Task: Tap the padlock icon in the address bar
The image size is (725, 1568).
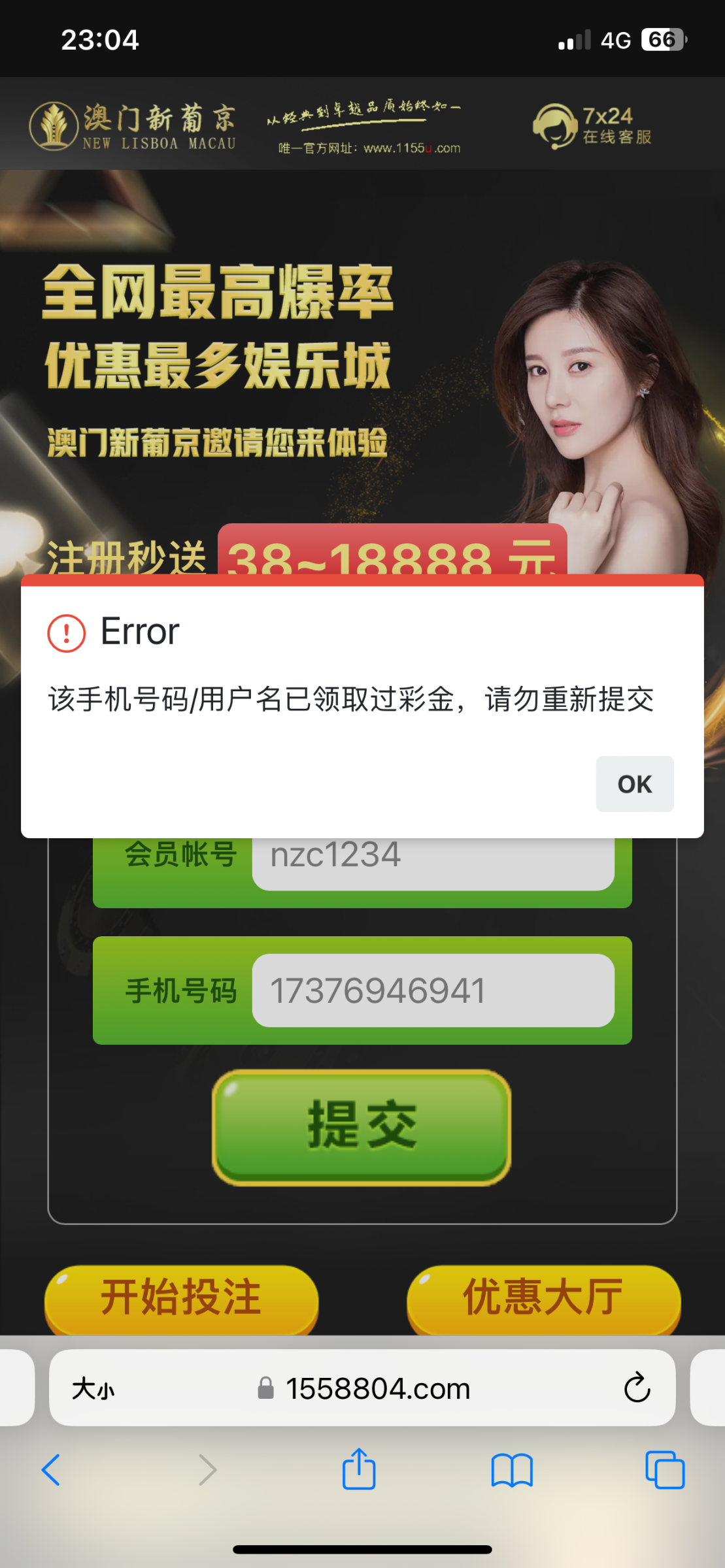Action: 266,1389
